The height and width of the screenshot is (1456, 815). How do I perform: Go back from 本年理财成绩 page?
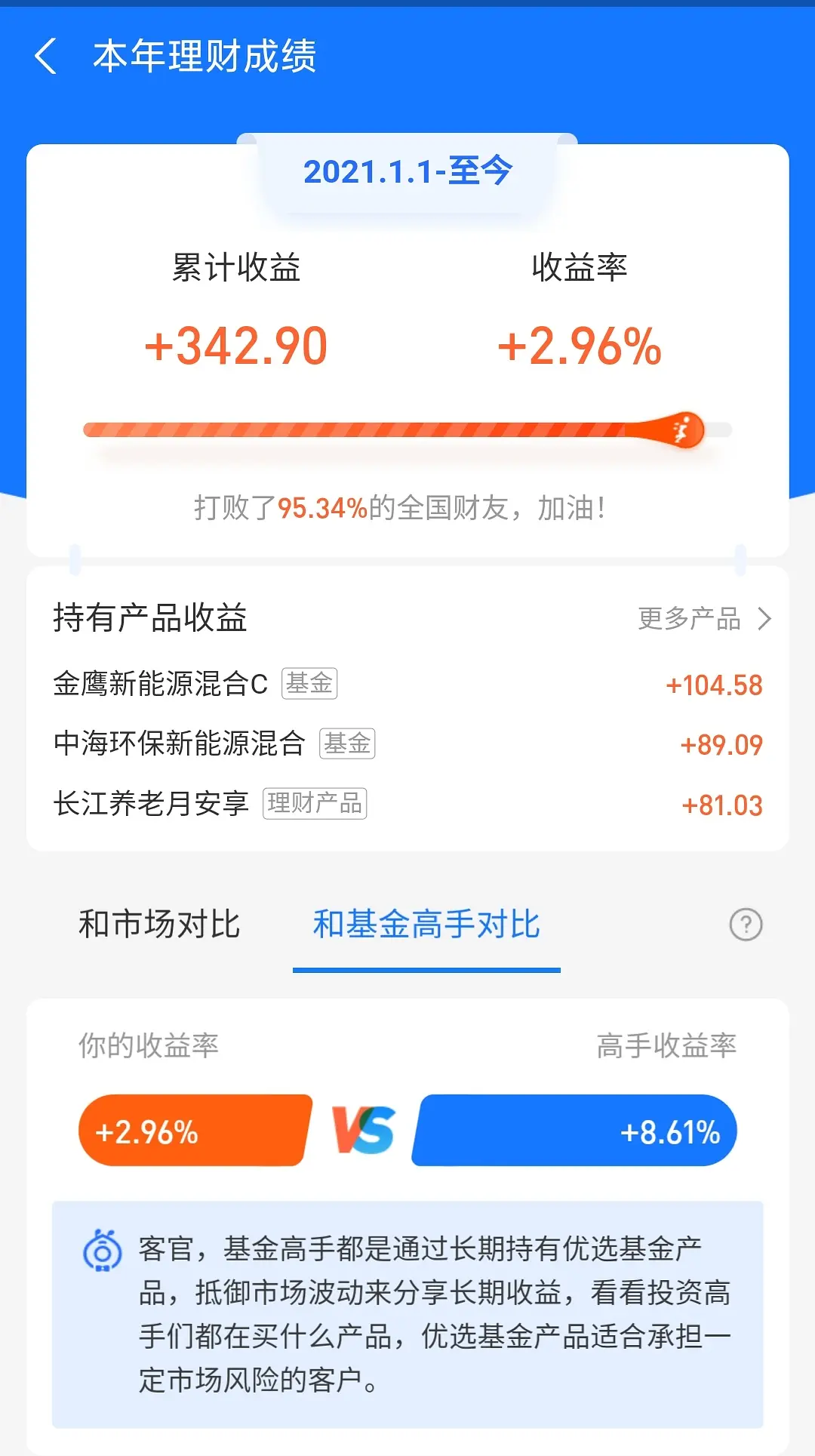[47, 57]
